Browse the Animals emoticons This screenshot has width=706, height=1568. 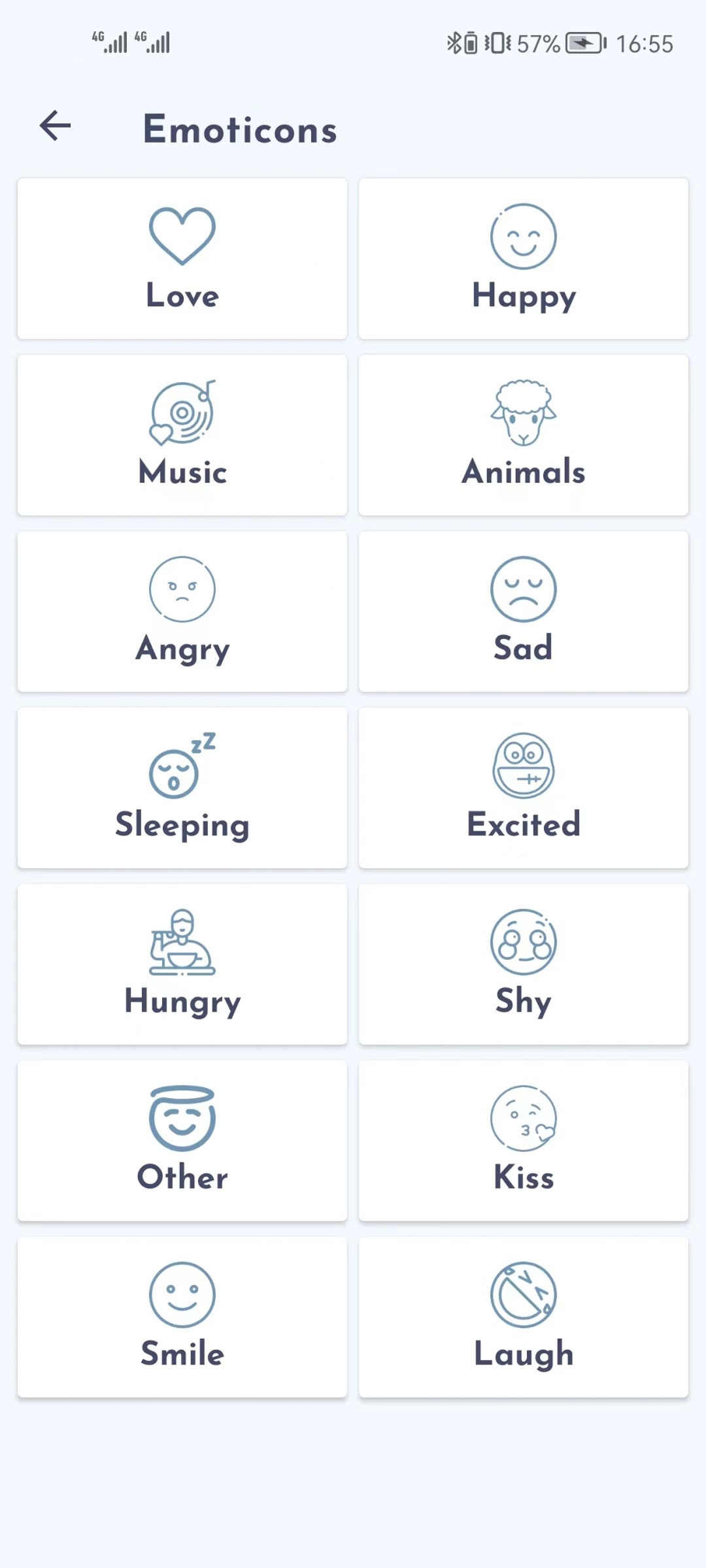click(x=524, y=435)
